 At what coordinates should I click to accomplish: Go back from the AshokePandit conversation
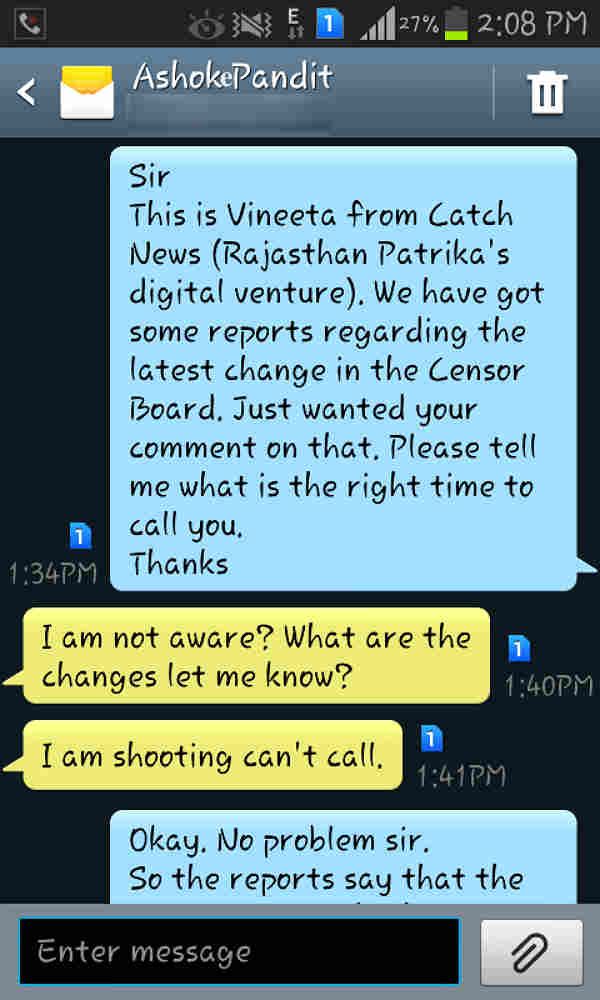pos(27,93)
